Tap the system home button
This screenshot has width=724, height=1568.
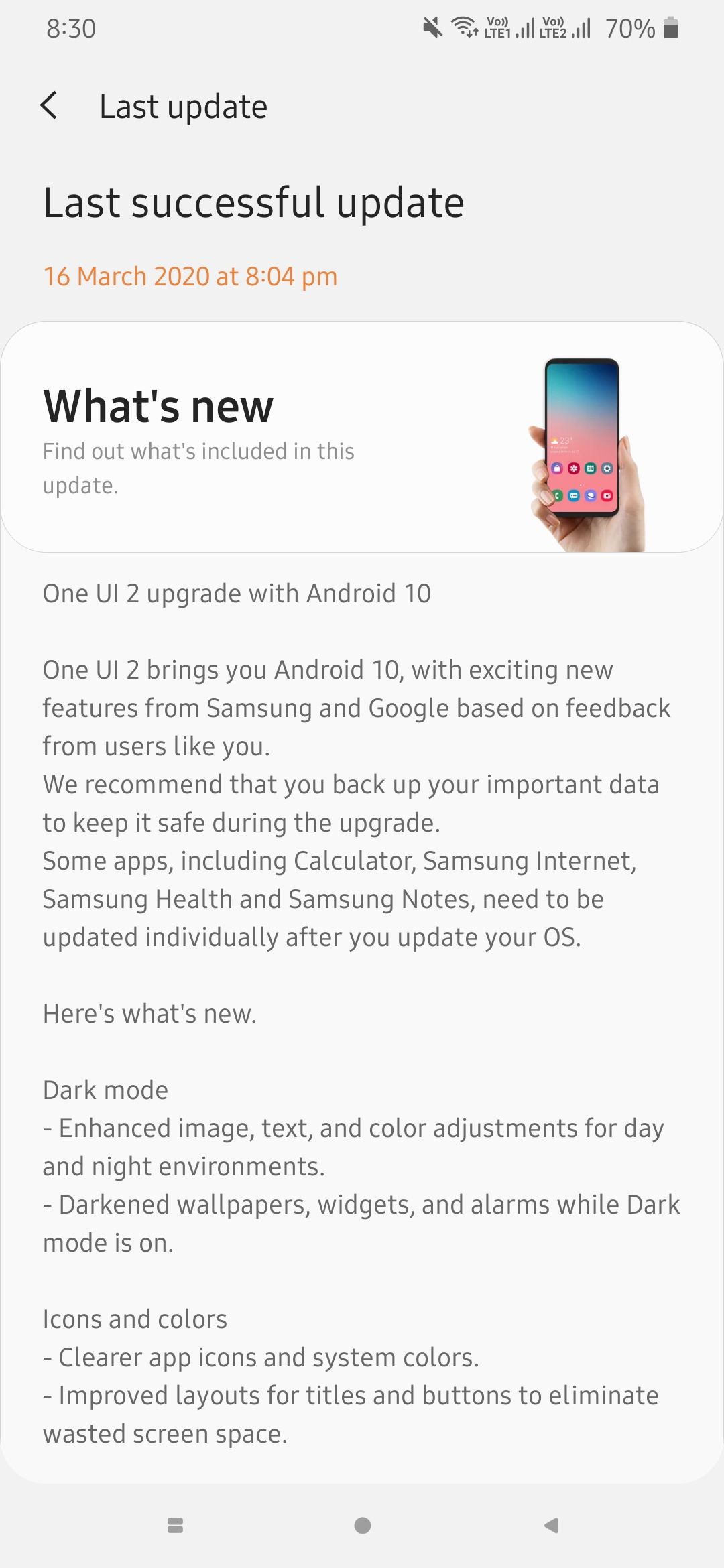point(362,1525)
